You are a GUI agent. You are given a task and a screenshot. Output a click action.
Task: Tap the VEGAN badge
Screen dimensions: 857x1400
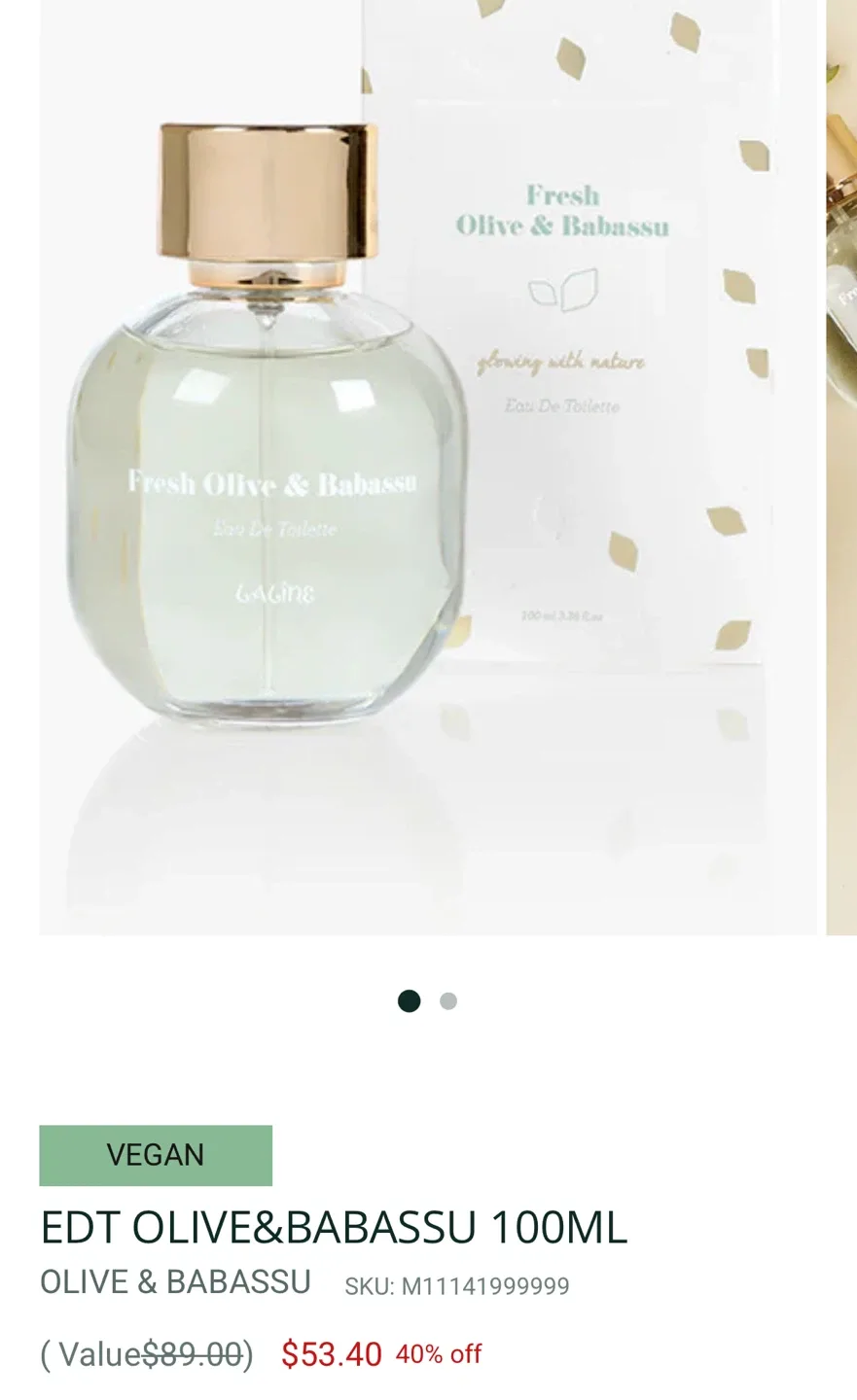pyautogui.click(x=155, y=1155)
